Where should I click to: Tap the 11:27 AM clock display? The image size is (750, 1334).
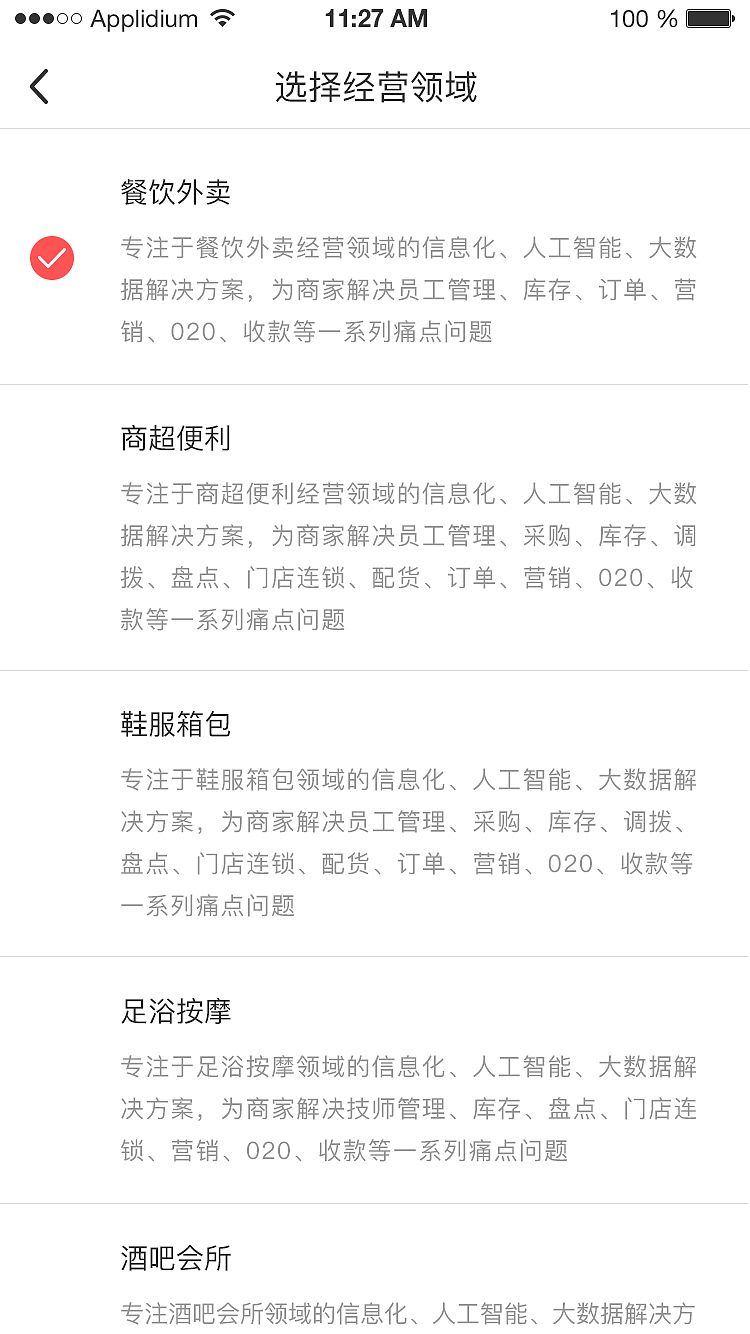(377, 17)
